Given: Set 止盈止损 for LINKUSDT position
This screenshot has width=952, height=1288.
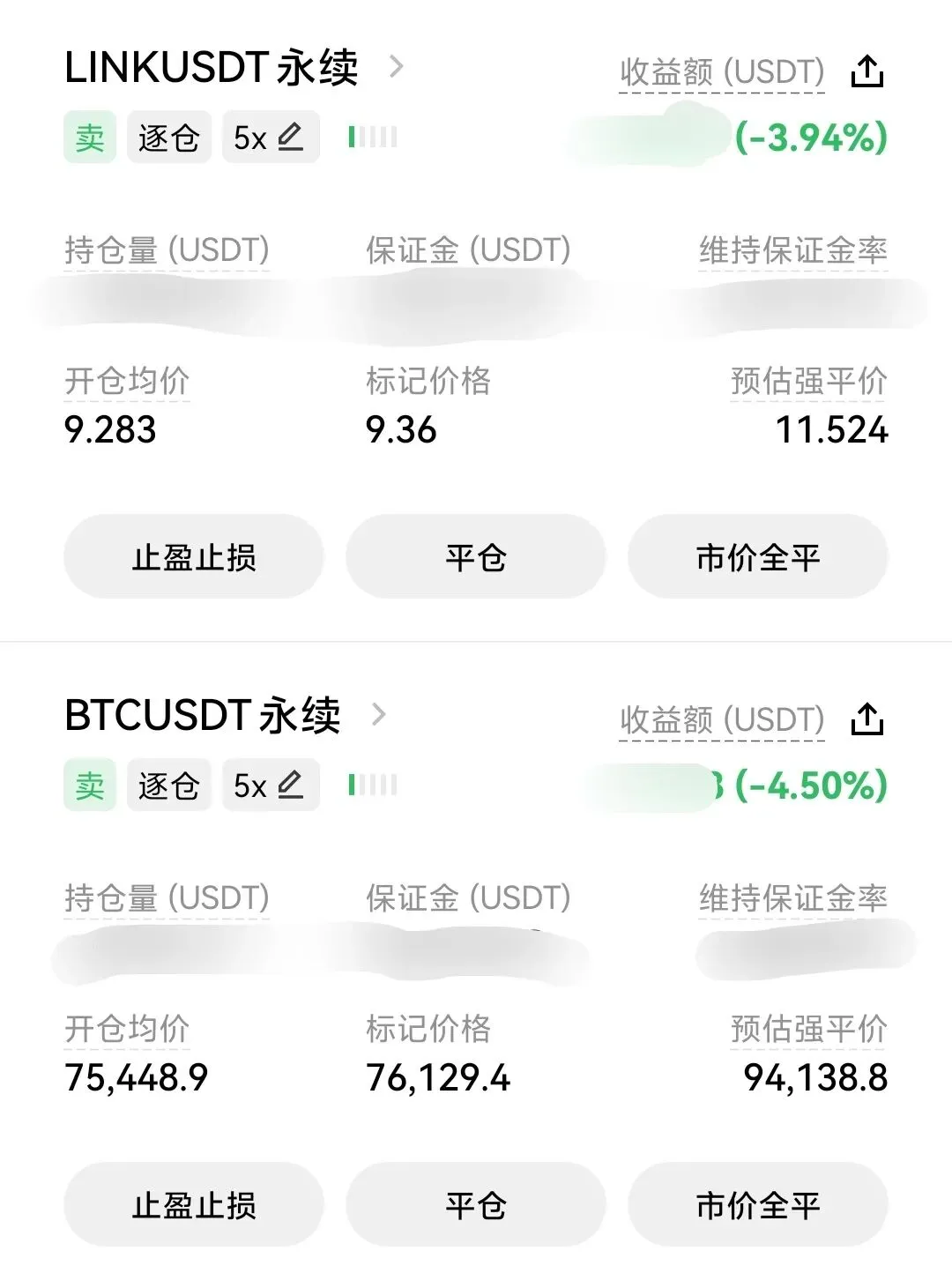Looking at the screenshot, I should [x=194, y=557].
